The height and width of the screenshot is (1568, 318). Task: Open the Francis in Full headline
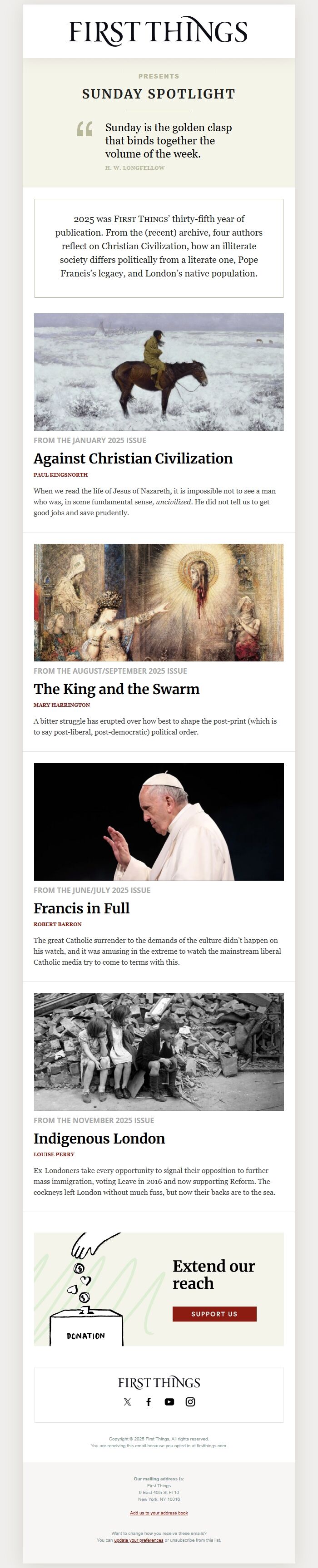coord(82,908)
